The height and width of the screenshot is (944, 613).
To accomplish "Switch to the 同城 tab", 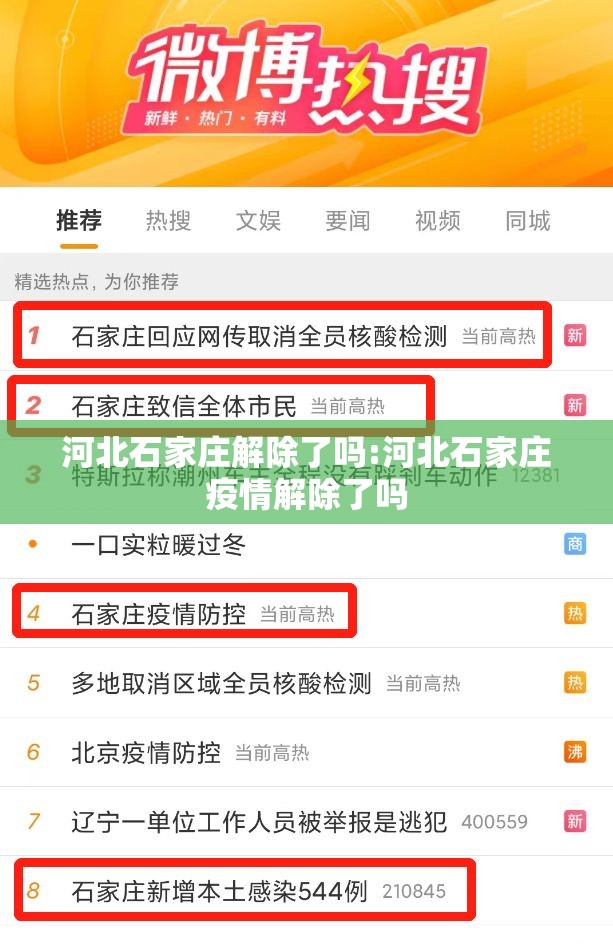I will [528, 220].
